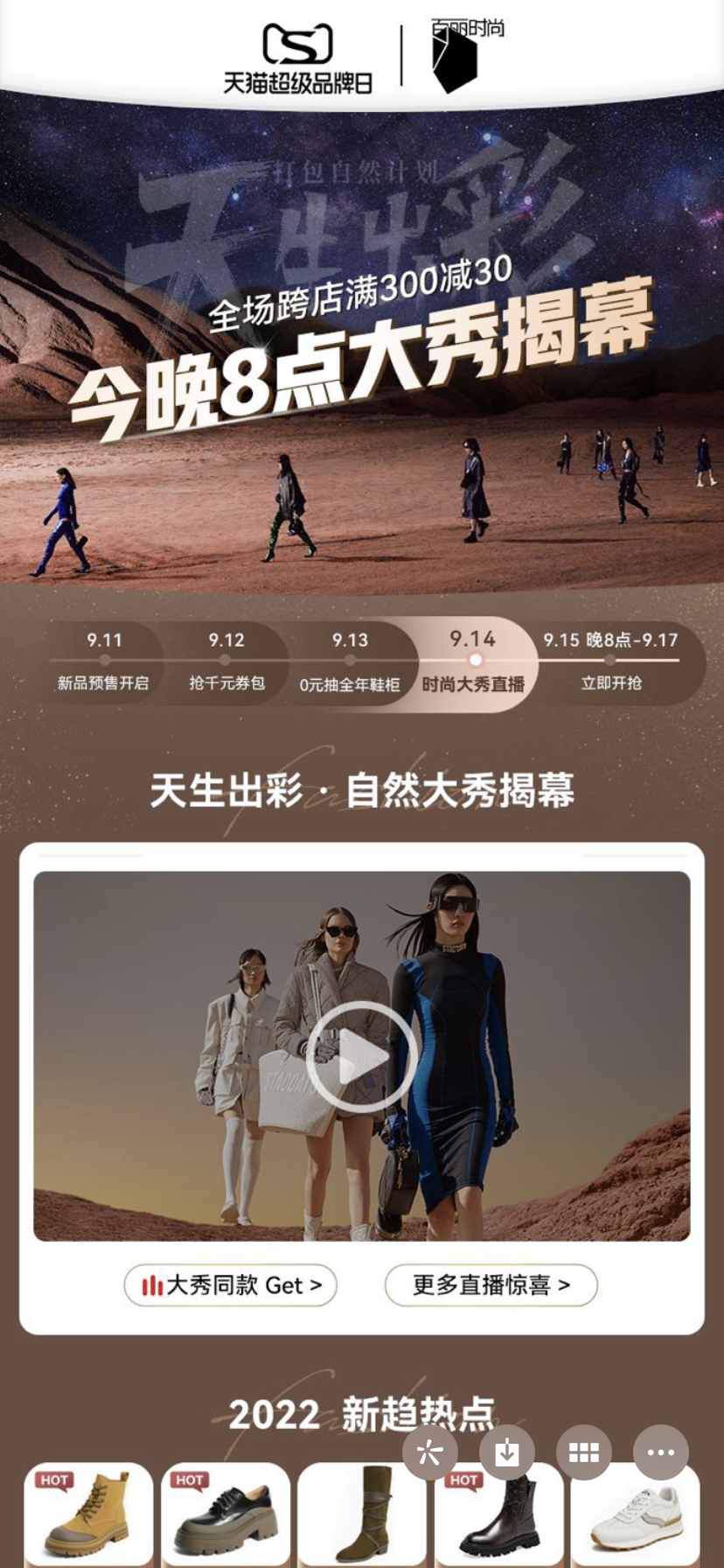Select the 9.13 0元抽全年鞋柜 date
The image size is (724, 1568).
pos(350,662)
